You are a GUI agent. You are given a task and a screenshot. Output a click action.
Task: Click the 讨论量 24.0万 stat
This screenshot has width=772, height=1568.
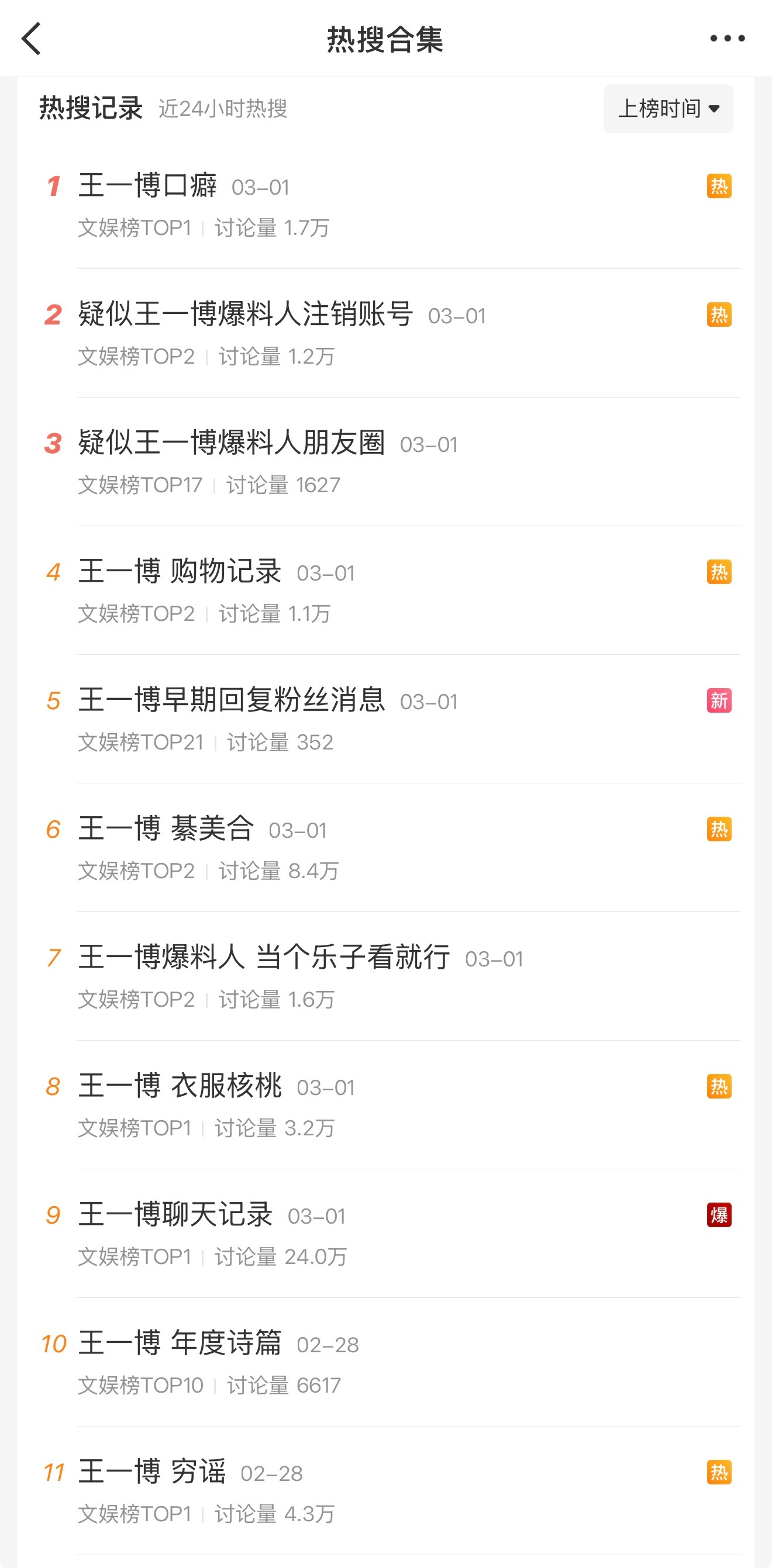coord(281,1256)
